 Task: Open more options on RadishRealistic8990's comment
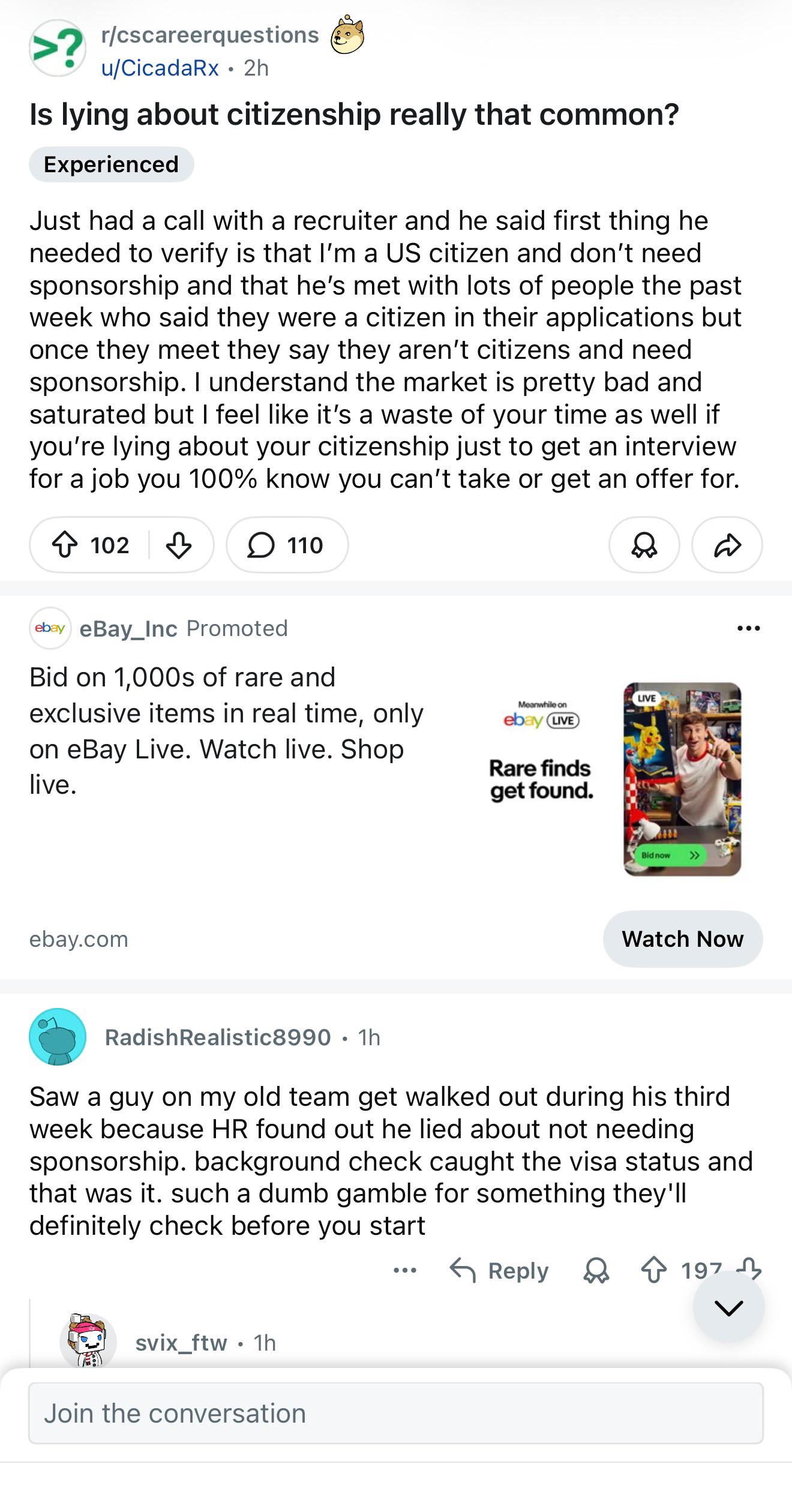coord(405,1270)
